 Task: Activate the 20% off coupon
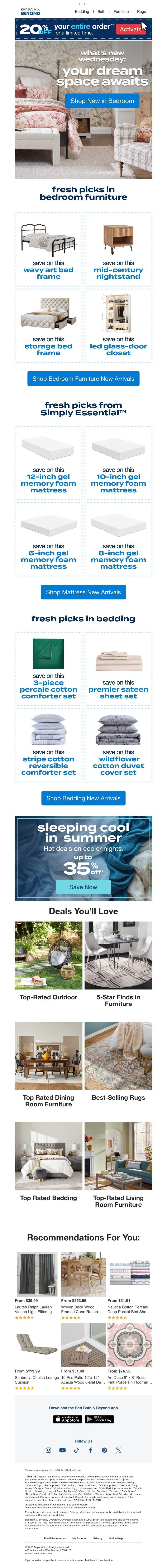(x=130, y=29)
